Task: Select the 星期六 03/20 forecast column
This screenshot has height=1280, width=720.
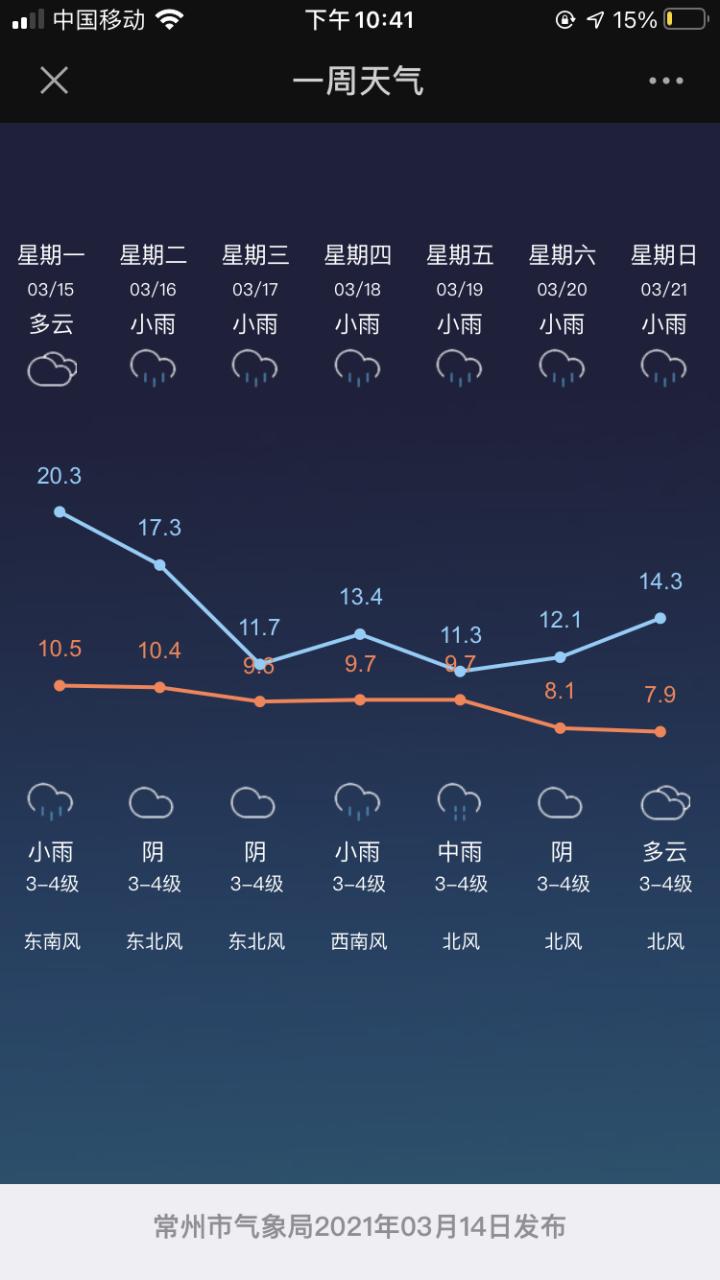Action: [562, 270]
